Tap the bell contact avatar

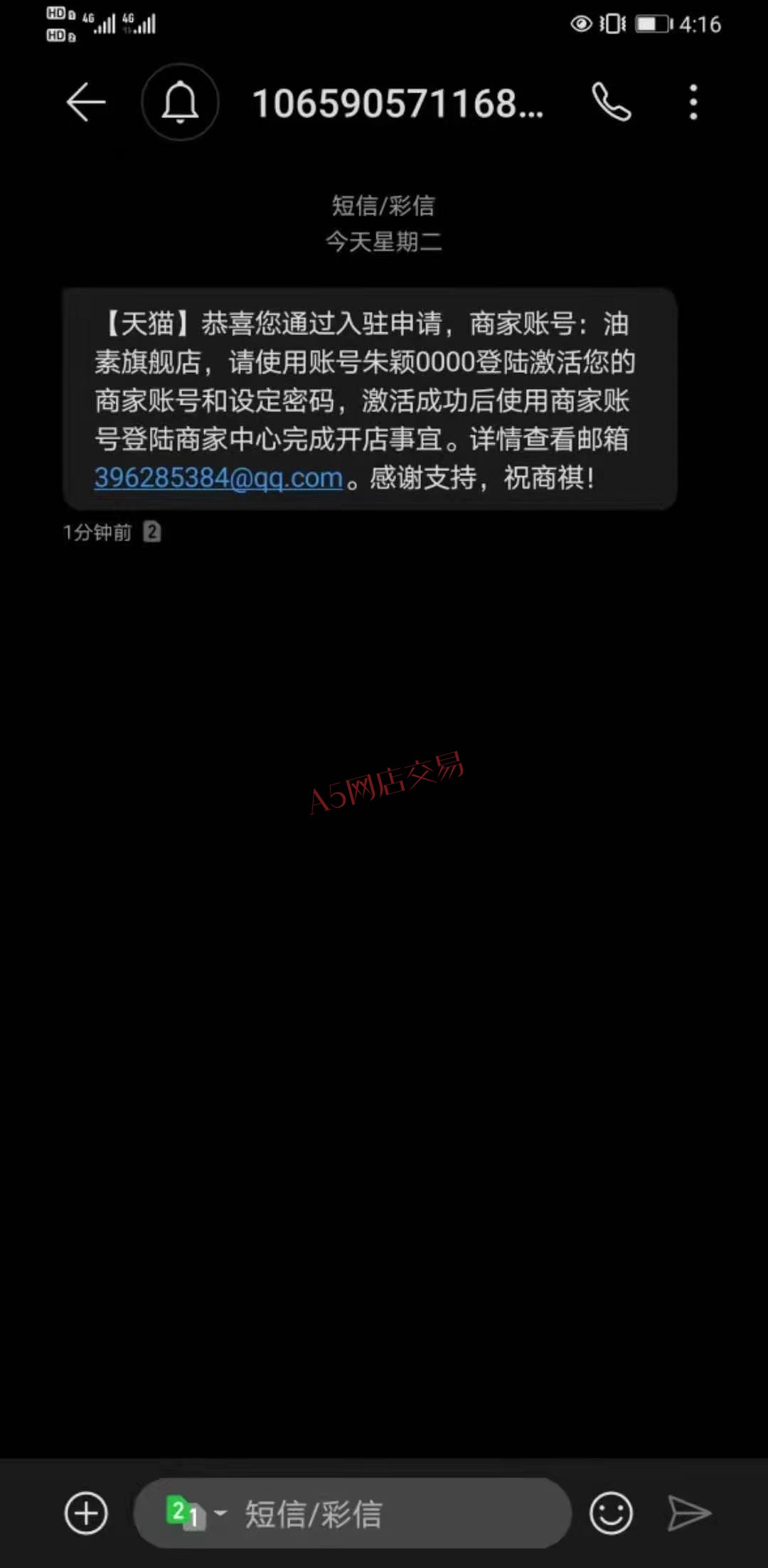click(180, 102)
